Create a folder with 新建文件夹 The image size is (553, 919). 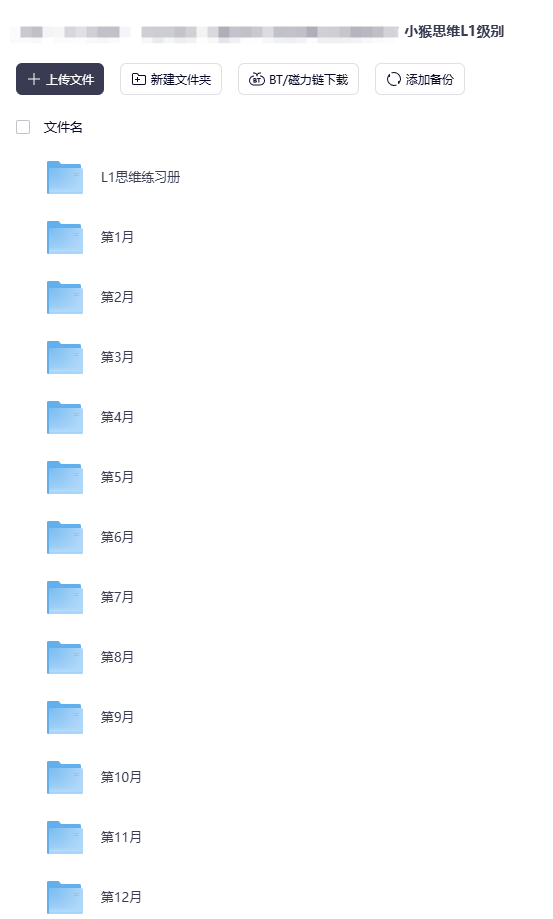coord(171,79)
